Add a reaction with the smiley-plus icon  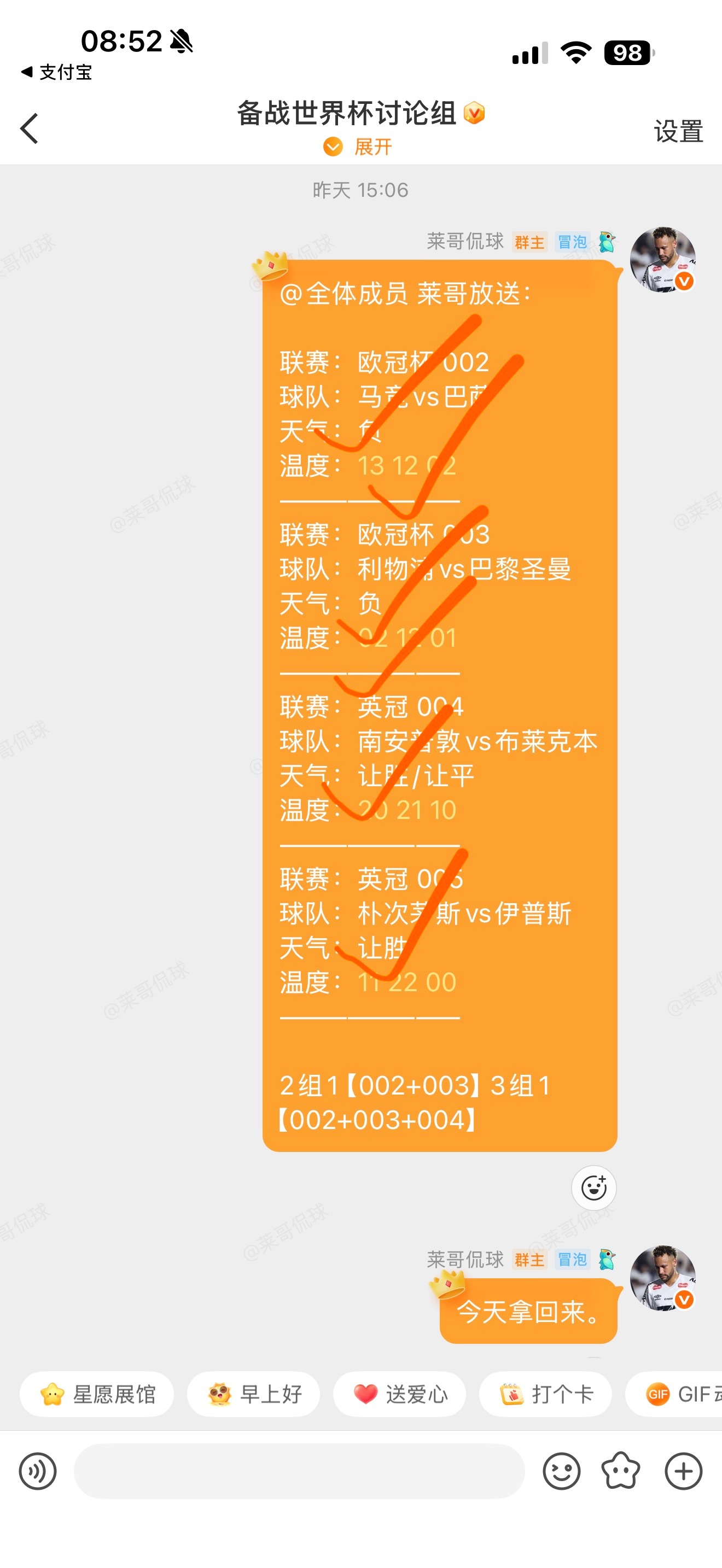593,1186
